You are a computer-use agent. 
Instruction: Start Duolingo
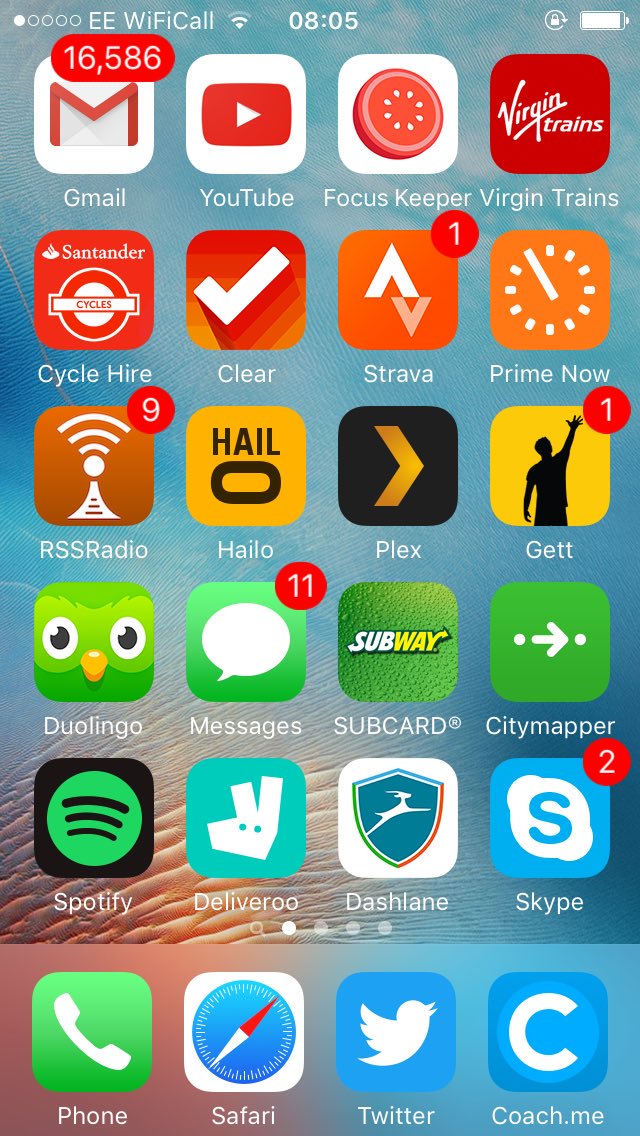[94, 643]
